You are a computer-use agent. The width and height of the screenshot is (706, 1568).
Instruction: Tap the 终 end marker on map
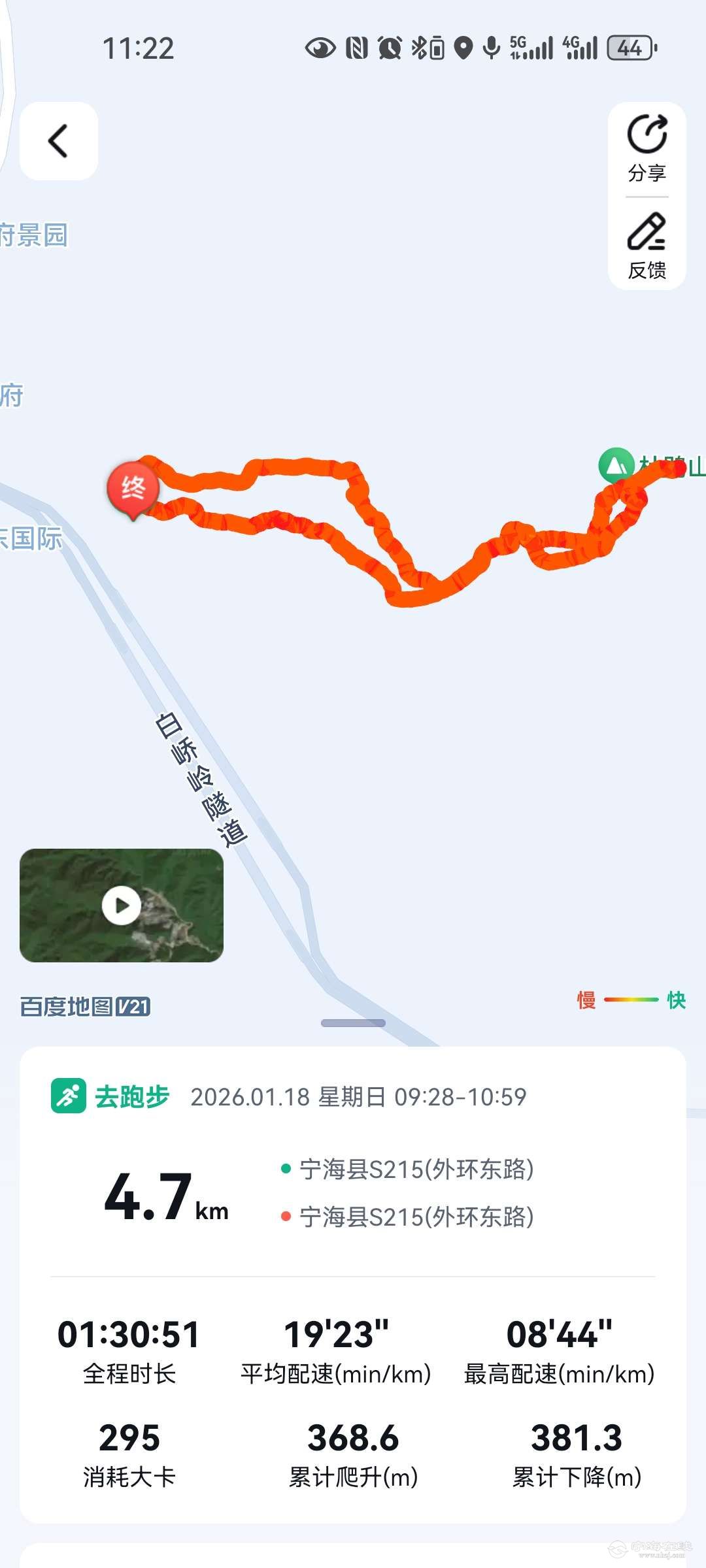133,489
